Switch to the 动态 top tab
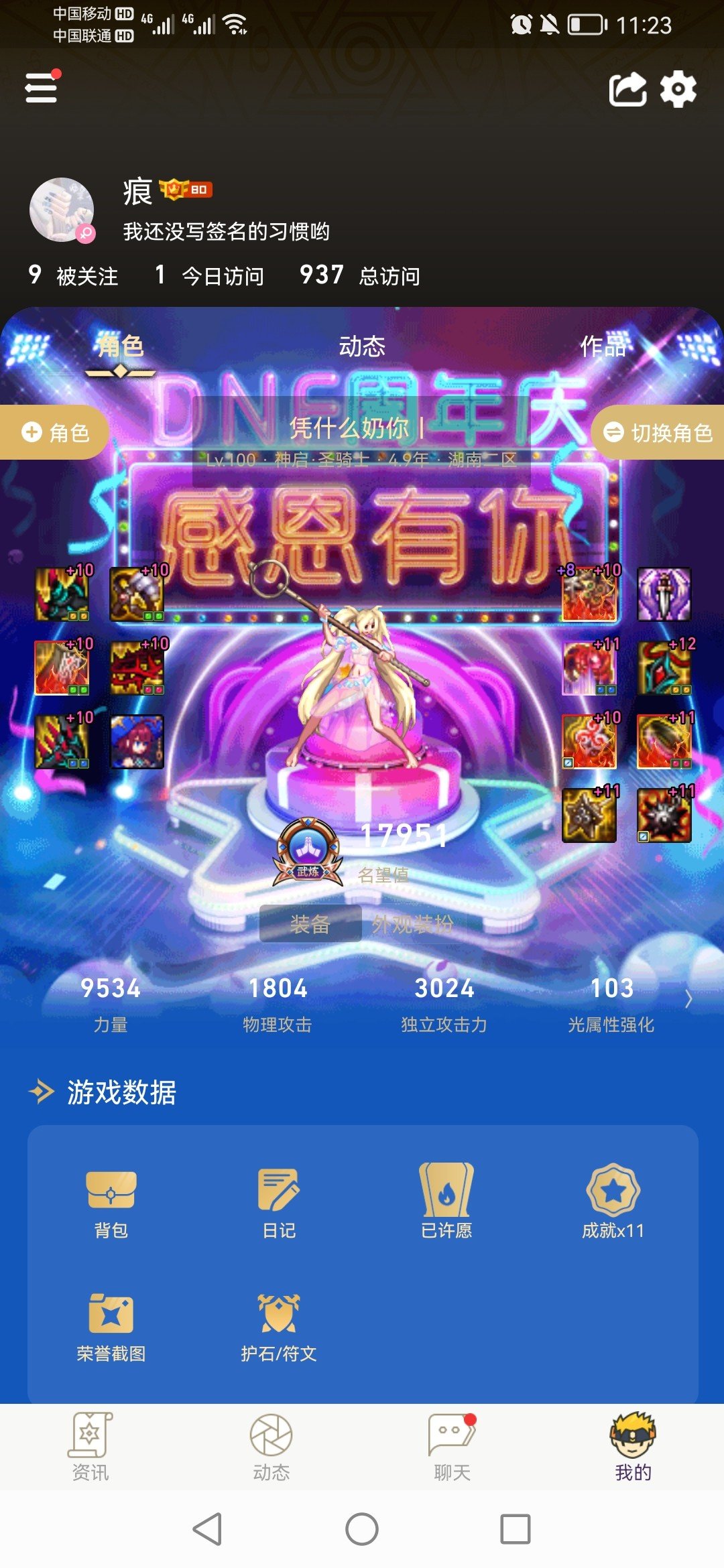This screenshot has height=1568, width=724. 362,346
